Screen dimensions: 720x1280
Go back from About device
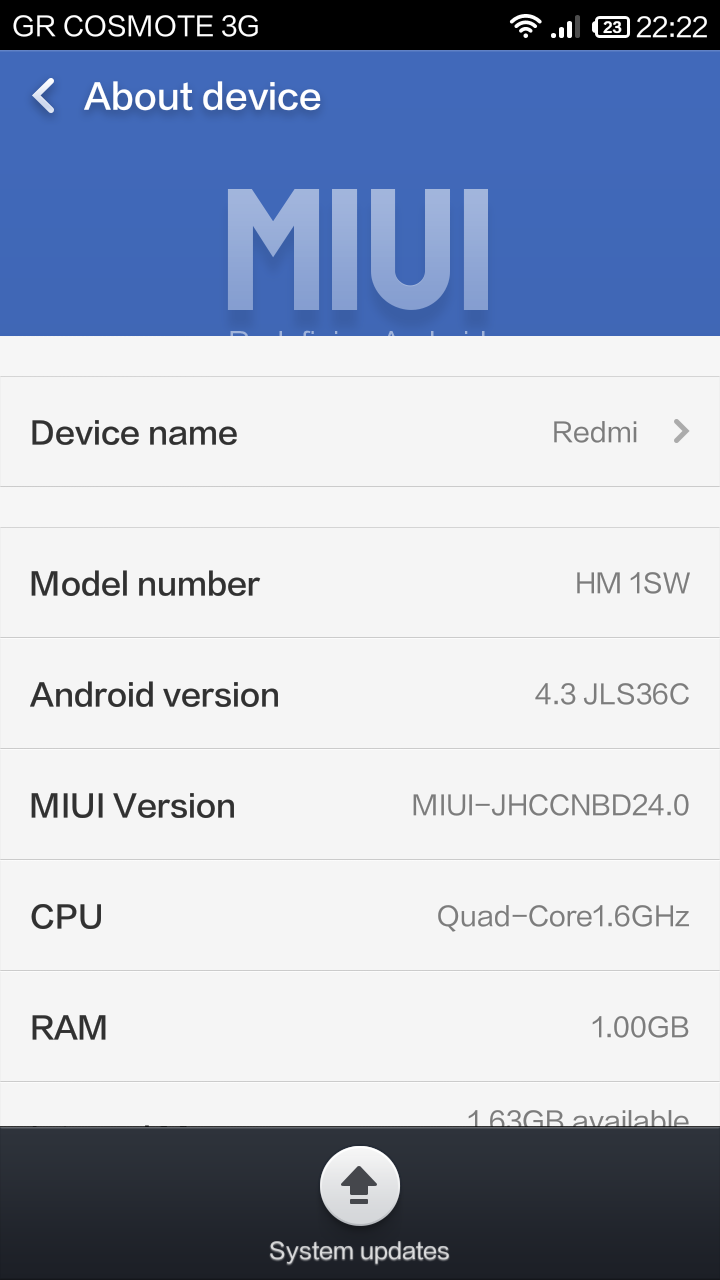[x=45, y=97]
